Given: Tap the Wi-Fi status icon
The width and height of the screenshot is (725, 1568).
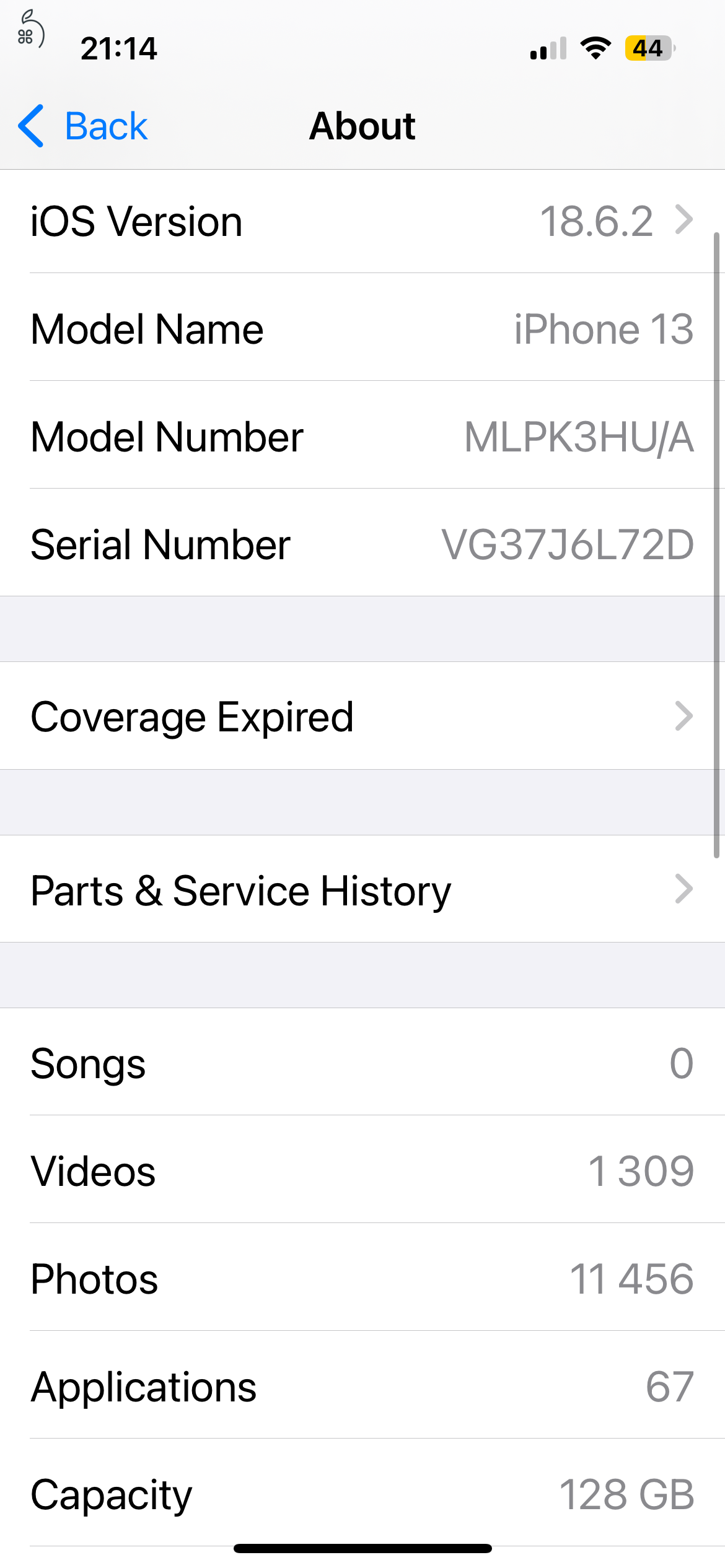Looking at the screenshot, I should point(594,48).
